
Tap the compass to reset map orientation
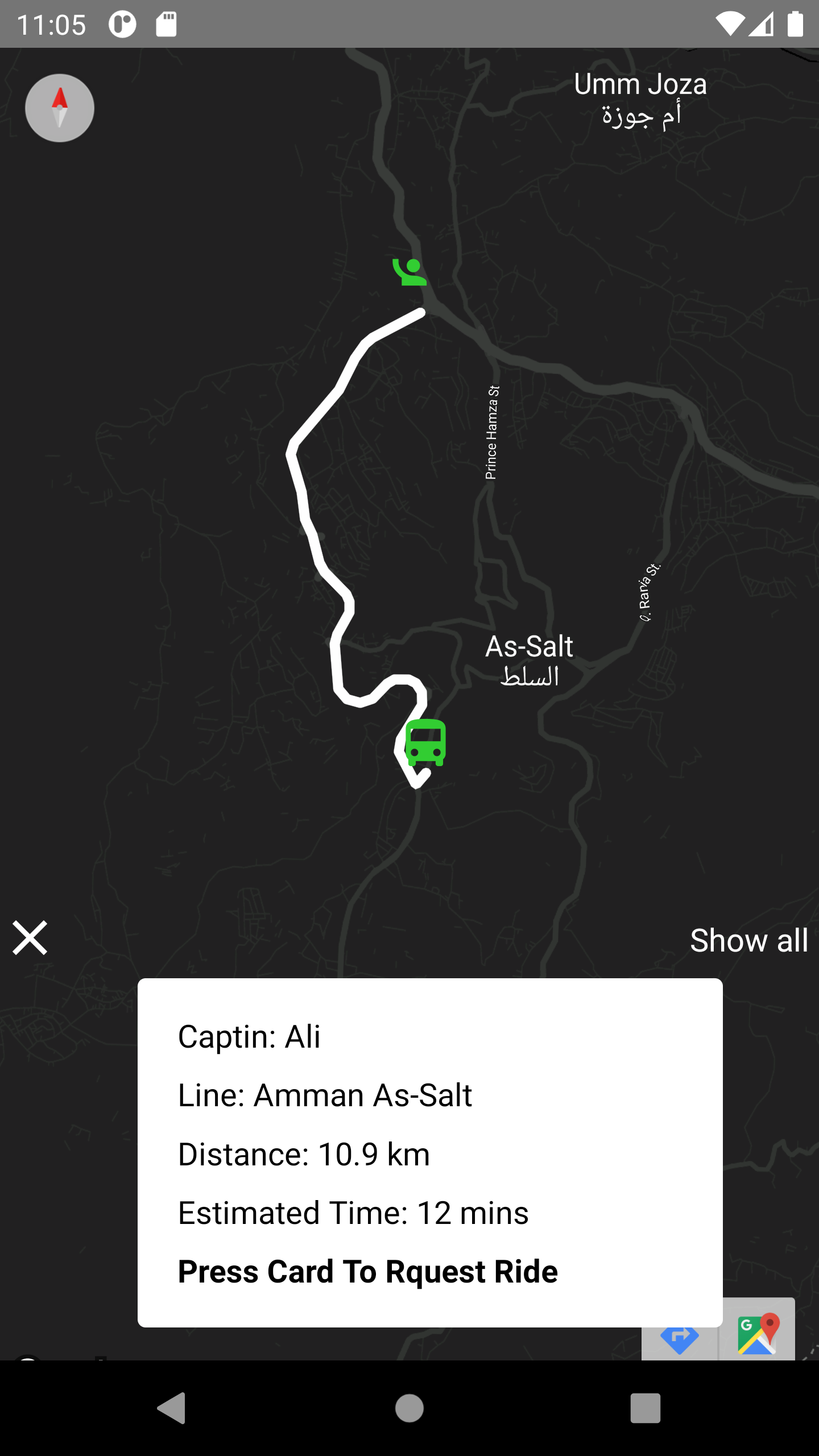coord(59,108)
